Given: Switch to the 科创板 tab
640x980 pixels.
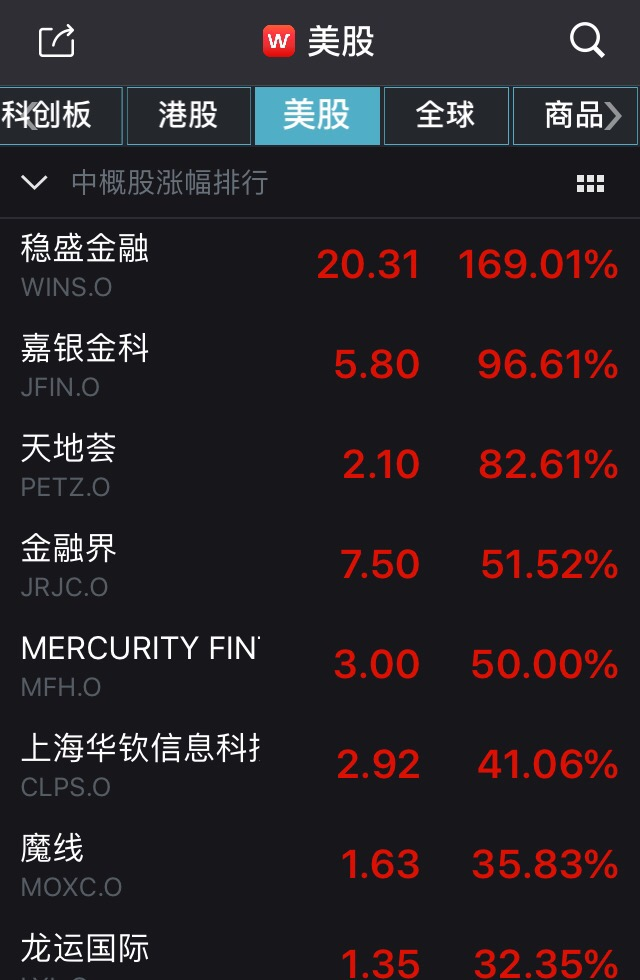Looking at the screenshot, I should click(x=60, y=116).
